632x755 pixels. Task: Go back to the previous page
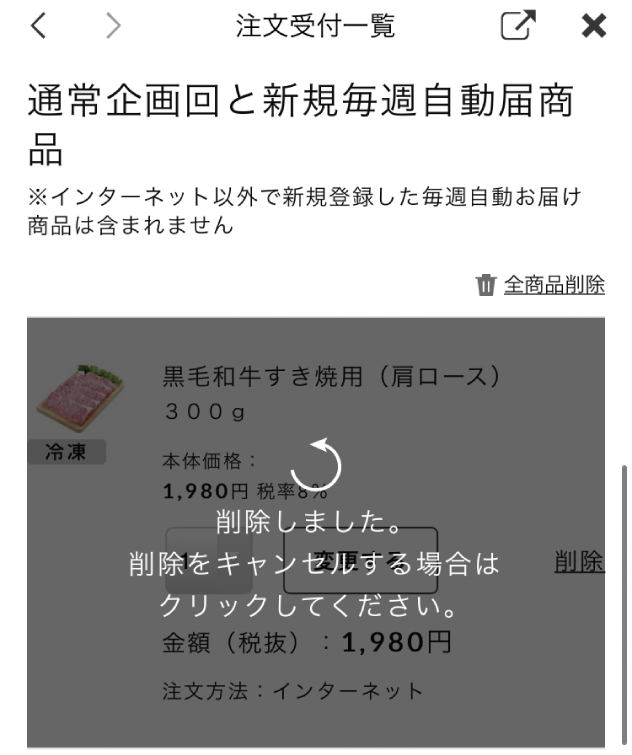click(x=38, y=27)
